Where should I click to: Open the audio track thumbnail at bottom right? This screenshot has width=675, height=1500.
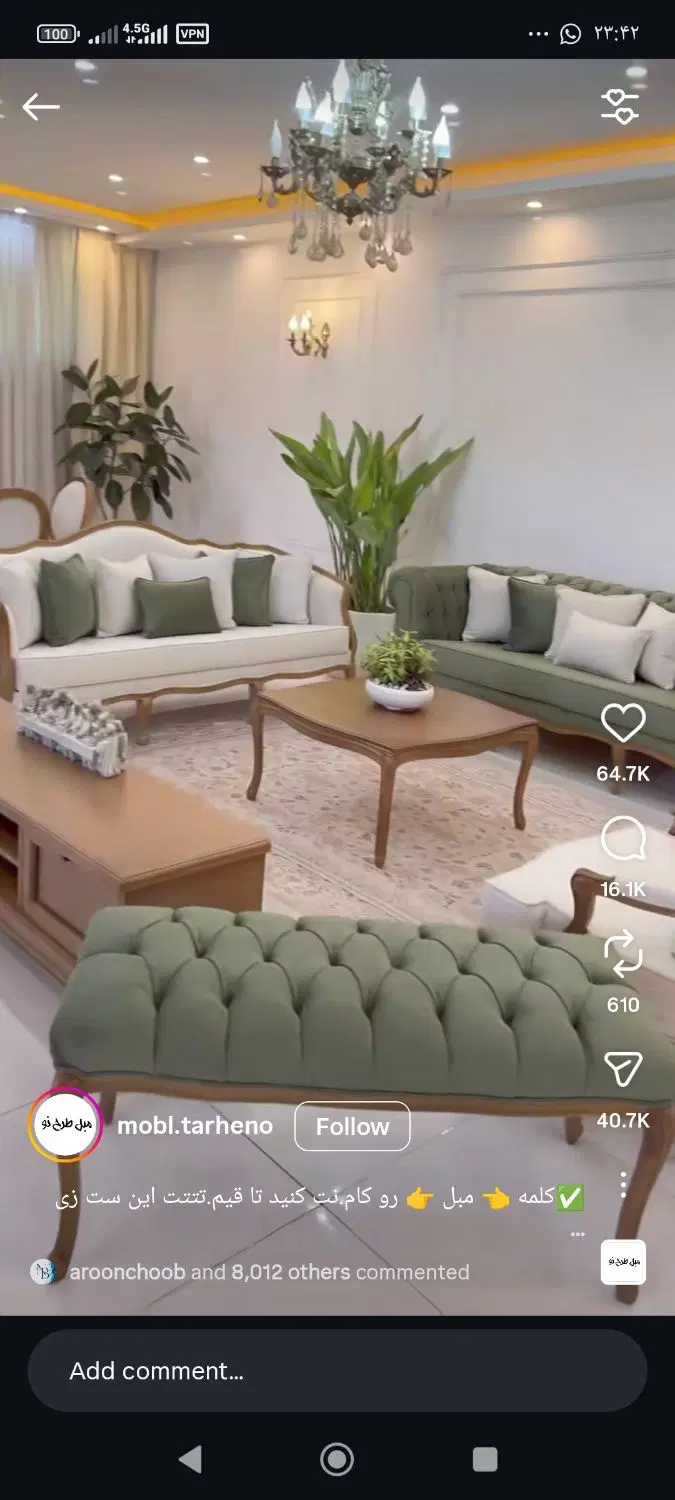click(623, 1262)
